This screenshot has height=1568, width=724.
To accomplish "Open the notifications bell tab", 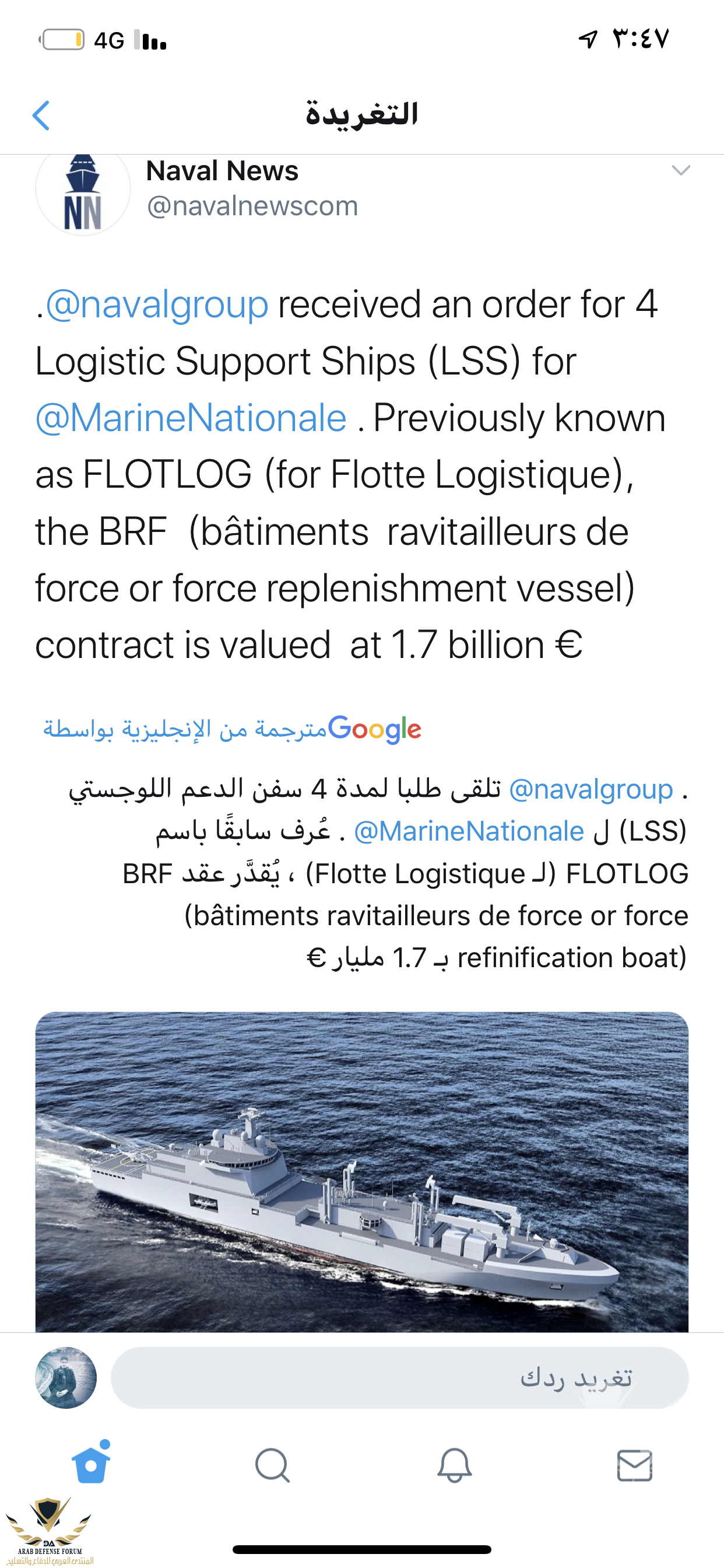I will coord(454,1465).
